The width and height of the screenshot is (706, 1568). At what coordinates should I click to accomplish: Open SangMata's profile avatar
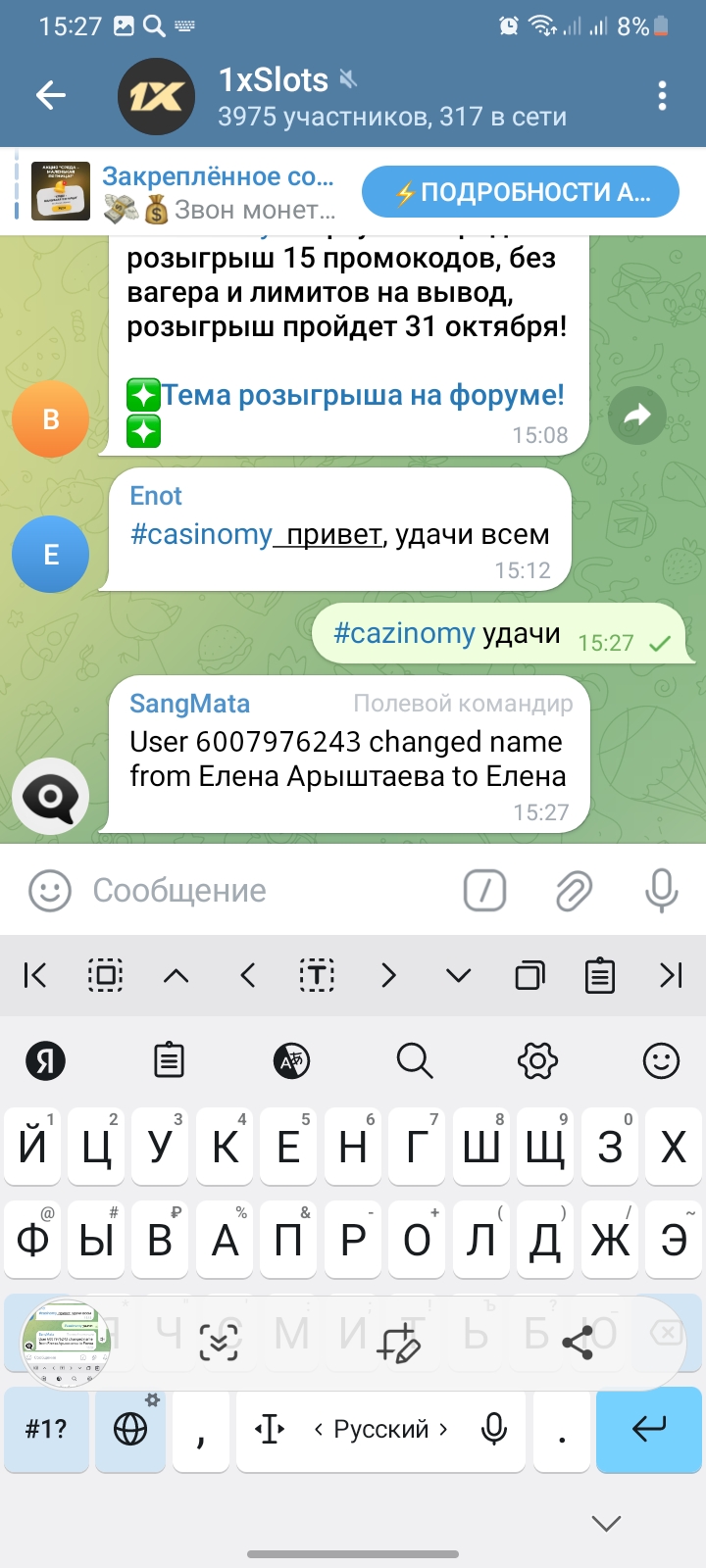pos(51,796)
